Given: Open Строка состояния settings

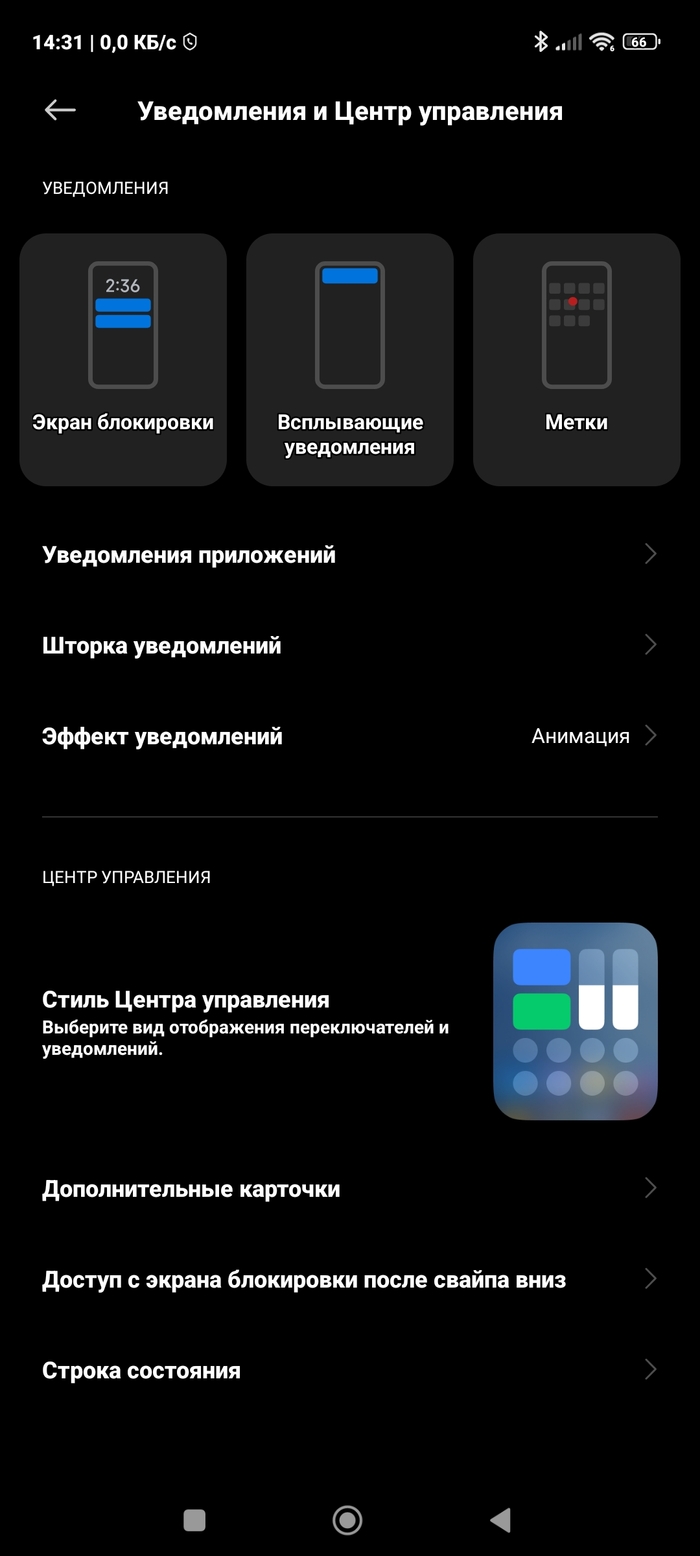Looking at the screenshot, I should tap(350, 1371).
